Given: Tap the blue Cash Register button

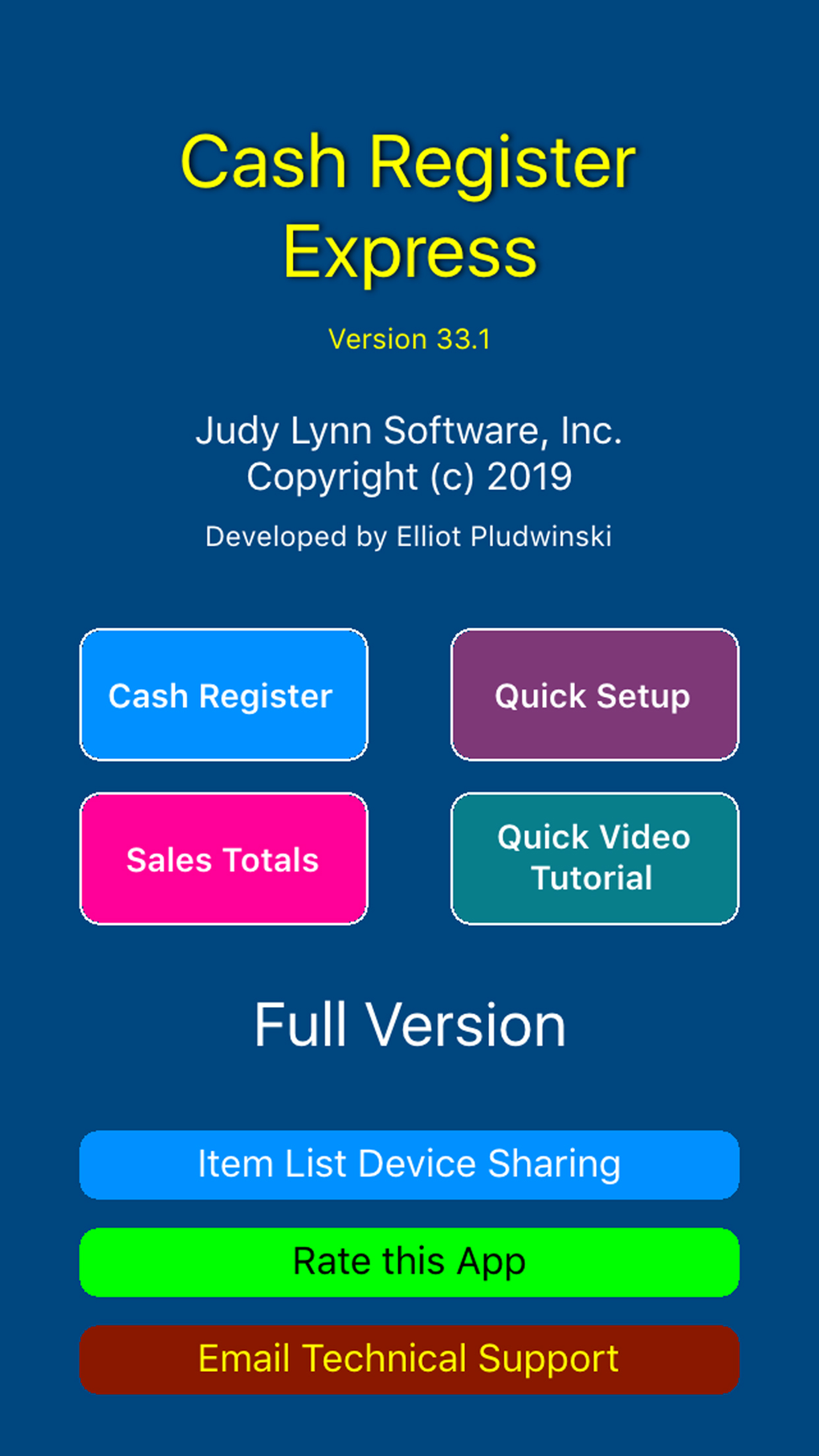Looking at the screenshot, I should 223,695.
